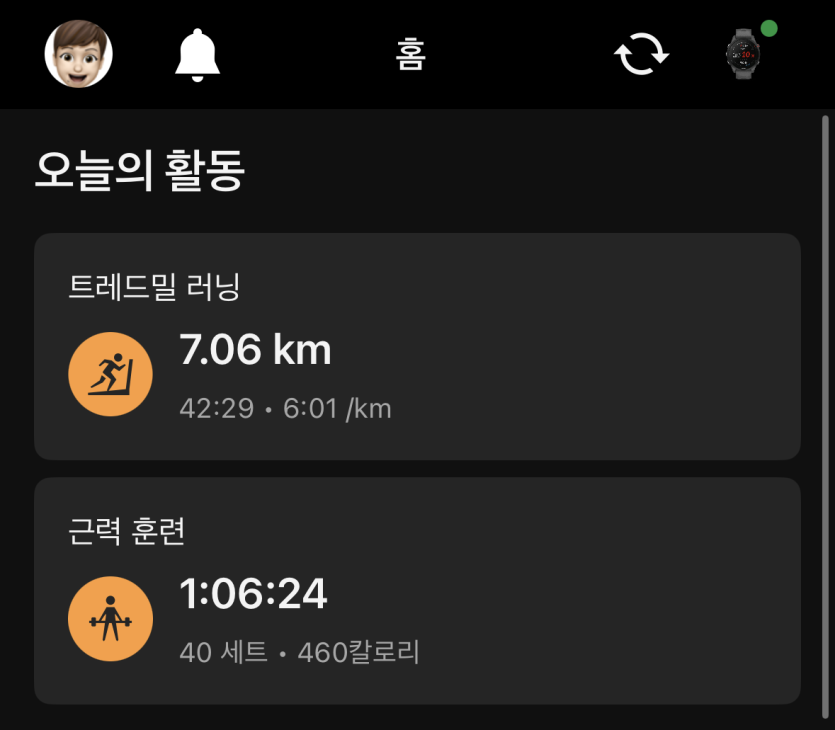Open the notifications bell
The width and height of the screenshot is (835, 730).
[197, 54]
